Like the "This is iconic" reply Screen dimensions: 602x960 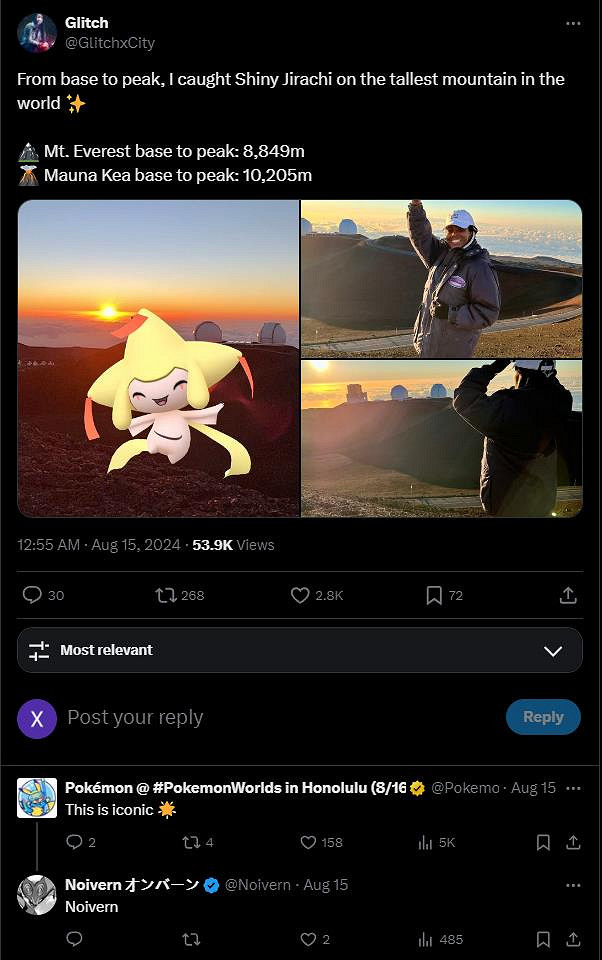point(309,842)
